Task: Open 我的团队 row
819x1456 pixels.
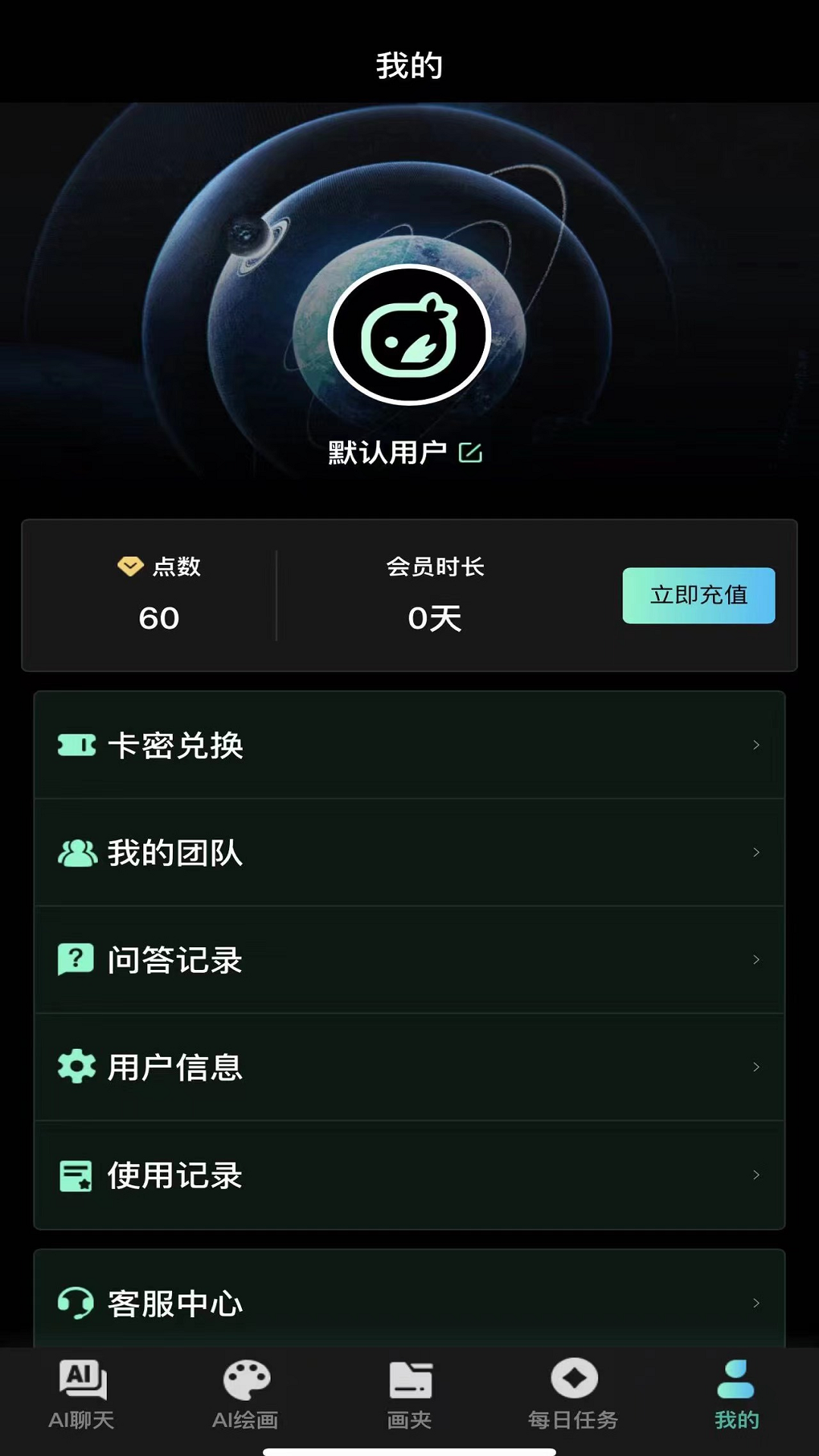Action: 409,853
